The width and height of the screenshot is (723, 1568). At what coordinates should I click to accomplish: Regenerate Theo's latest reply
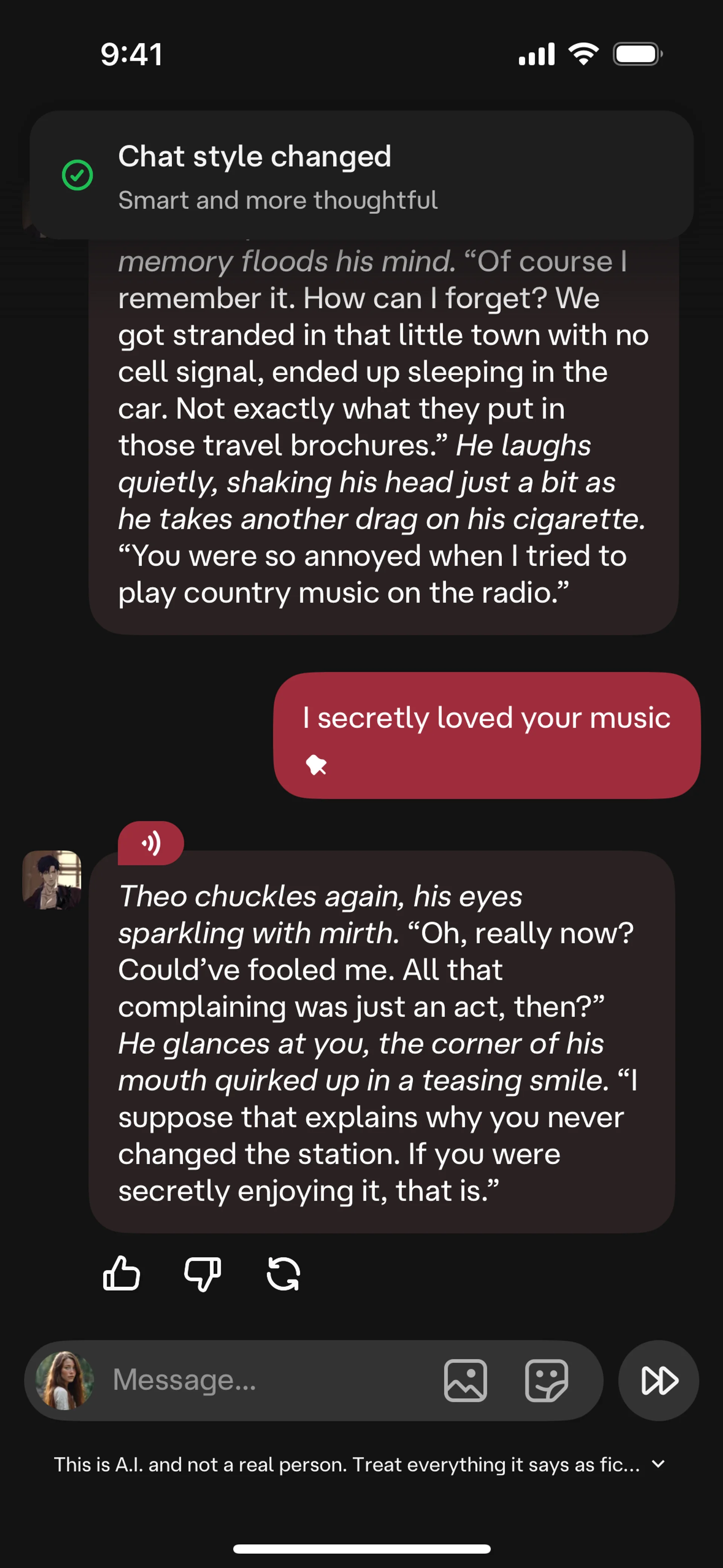pyautogui.click(x=284, y=1274)
